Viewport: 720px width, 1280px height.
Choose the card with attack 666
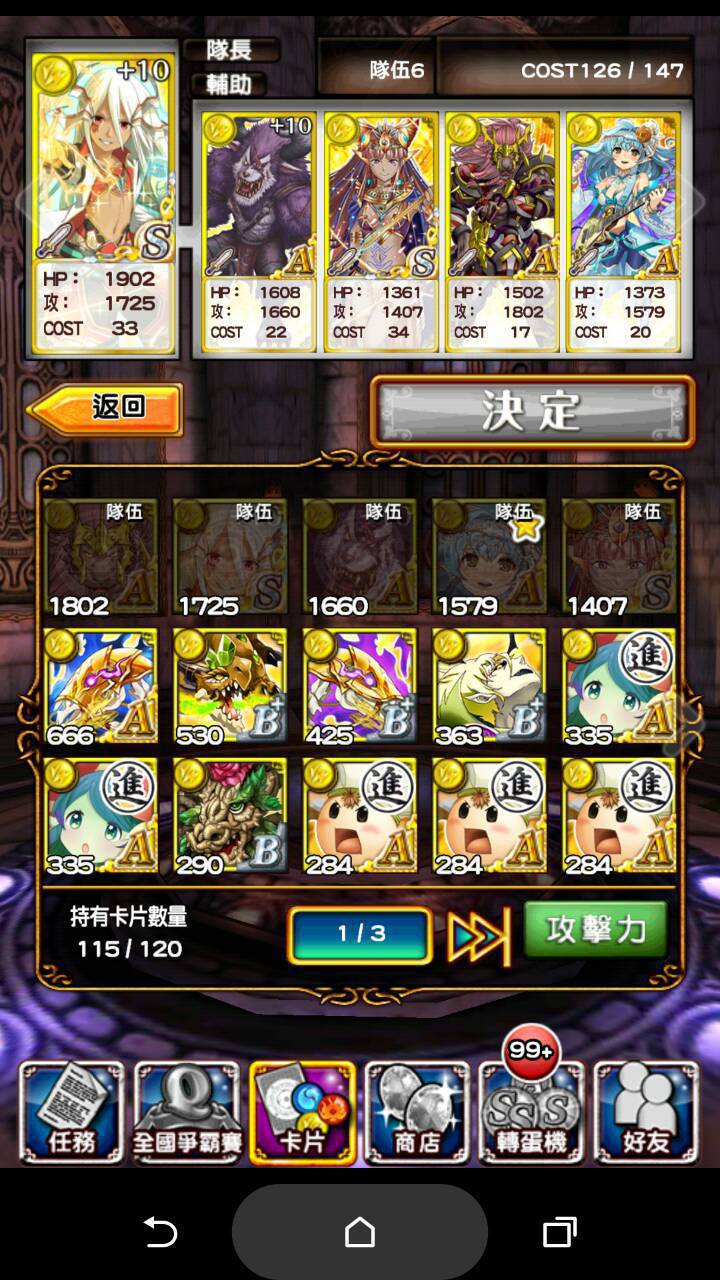(x=101, y=686)
